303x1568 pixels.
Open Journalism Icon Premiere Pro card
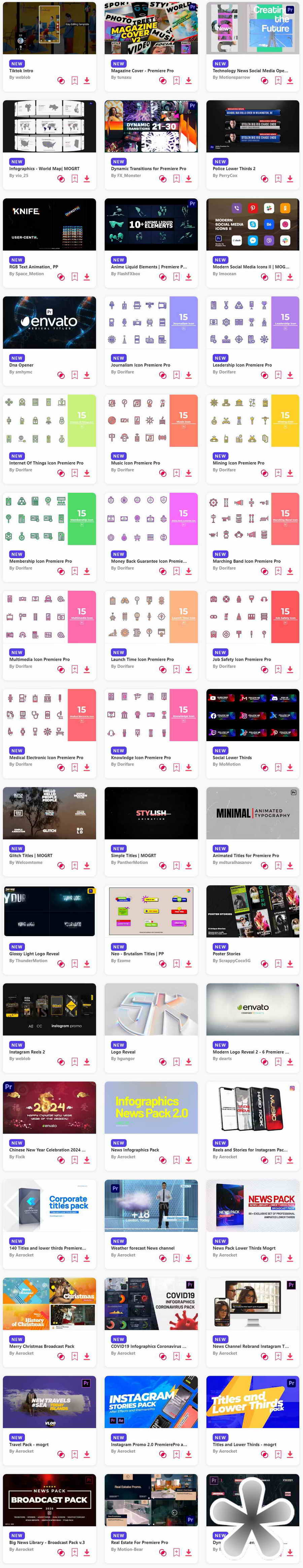[150, 322]
